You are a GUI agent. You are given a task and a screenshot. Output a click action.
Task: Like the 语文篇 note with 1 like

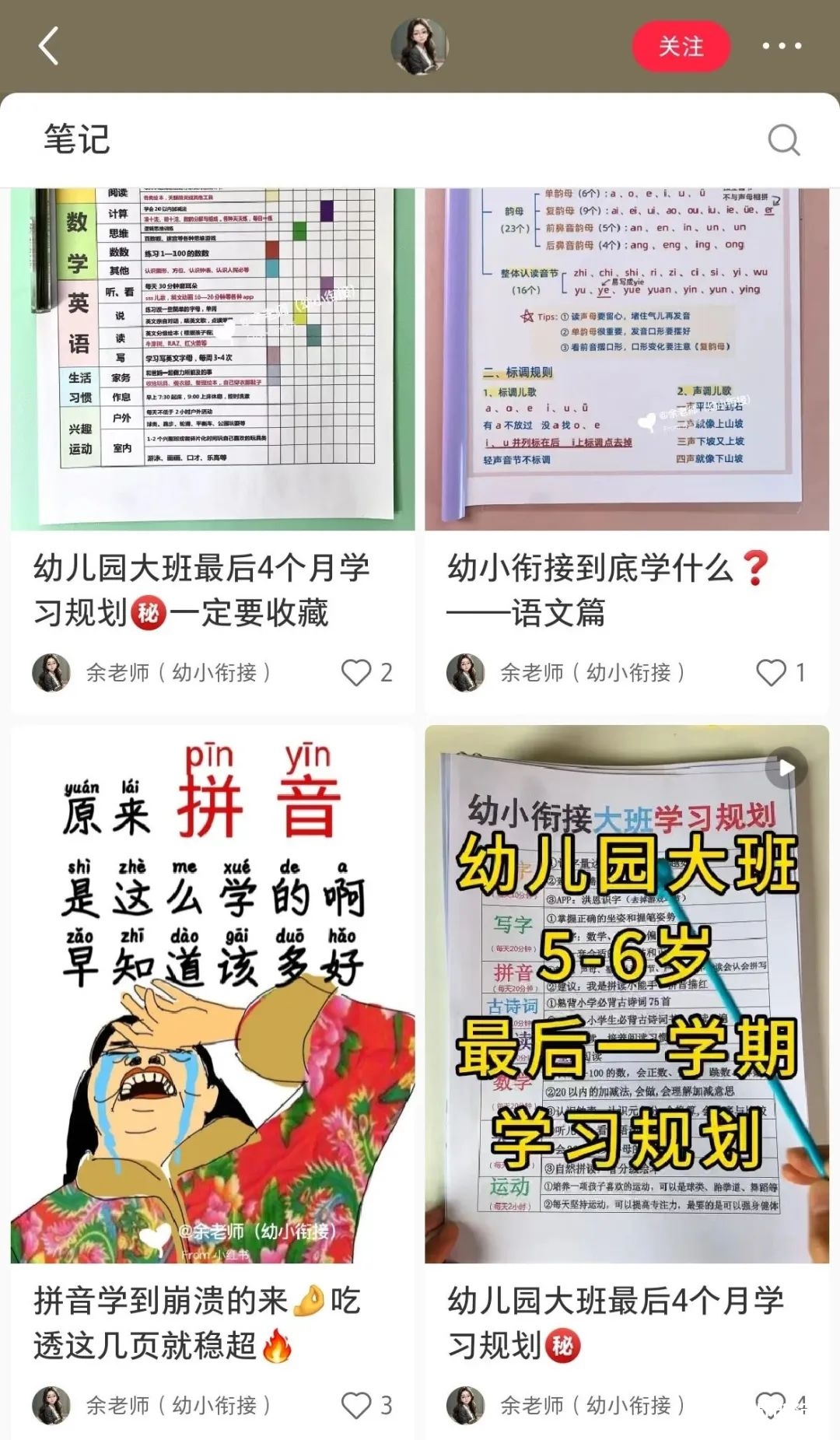[x=771, y=673]
